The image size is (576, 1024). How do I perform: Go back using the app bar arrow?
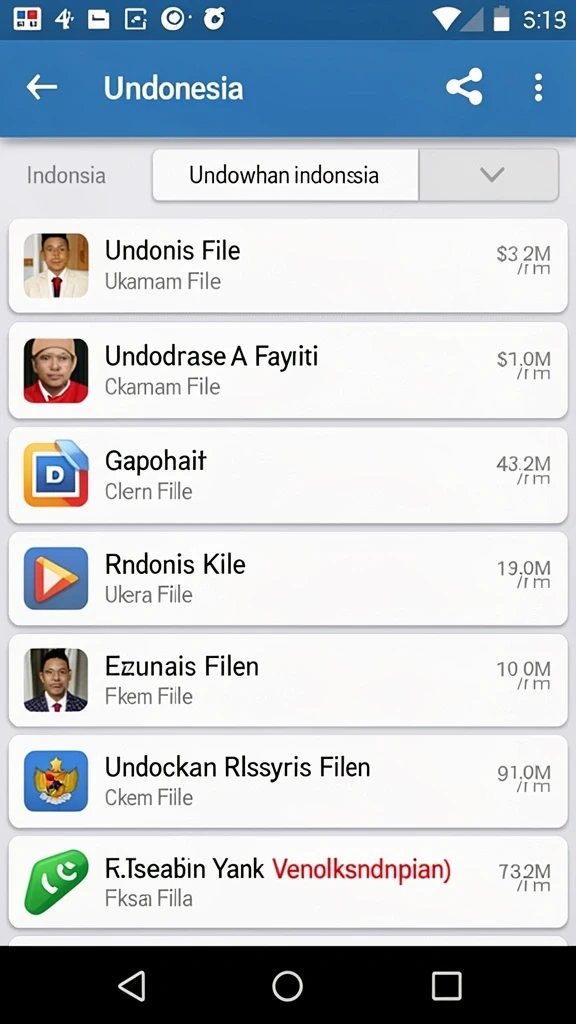coord(42,87)
